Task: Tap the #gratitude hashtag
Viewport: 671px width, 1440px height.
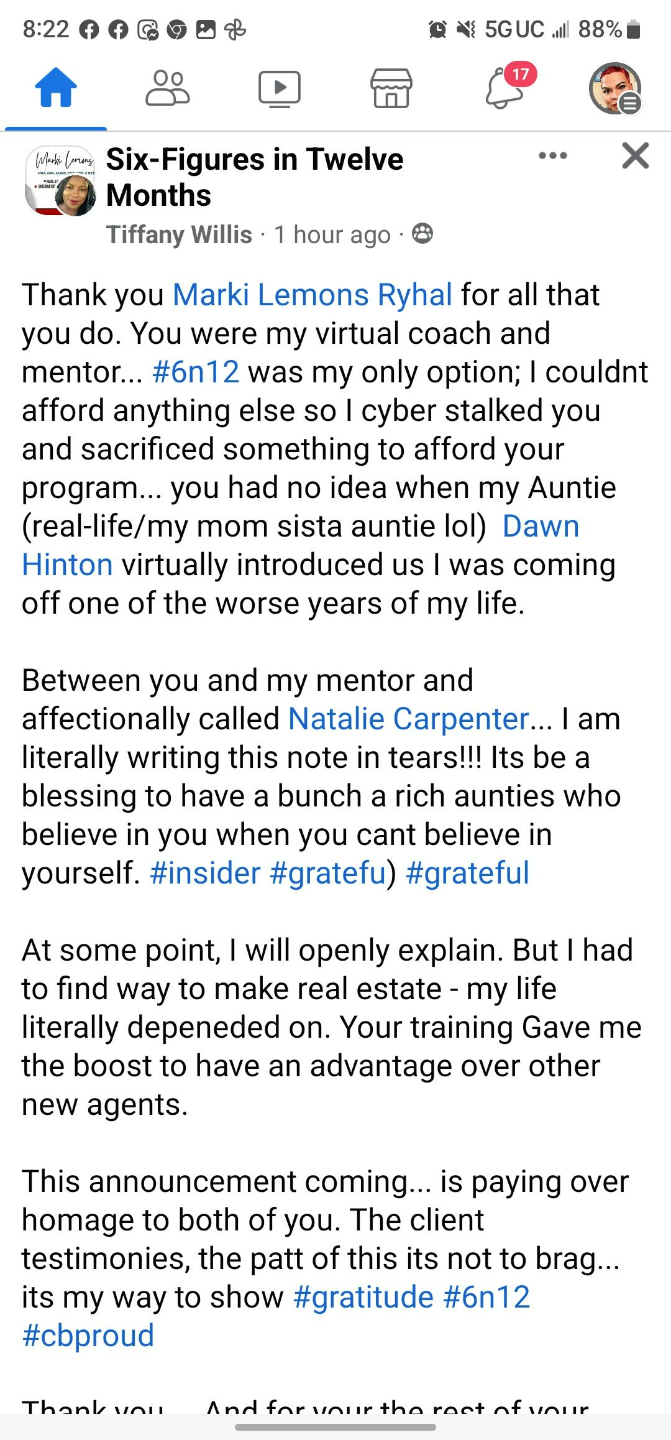Action: click(363, 1297)
